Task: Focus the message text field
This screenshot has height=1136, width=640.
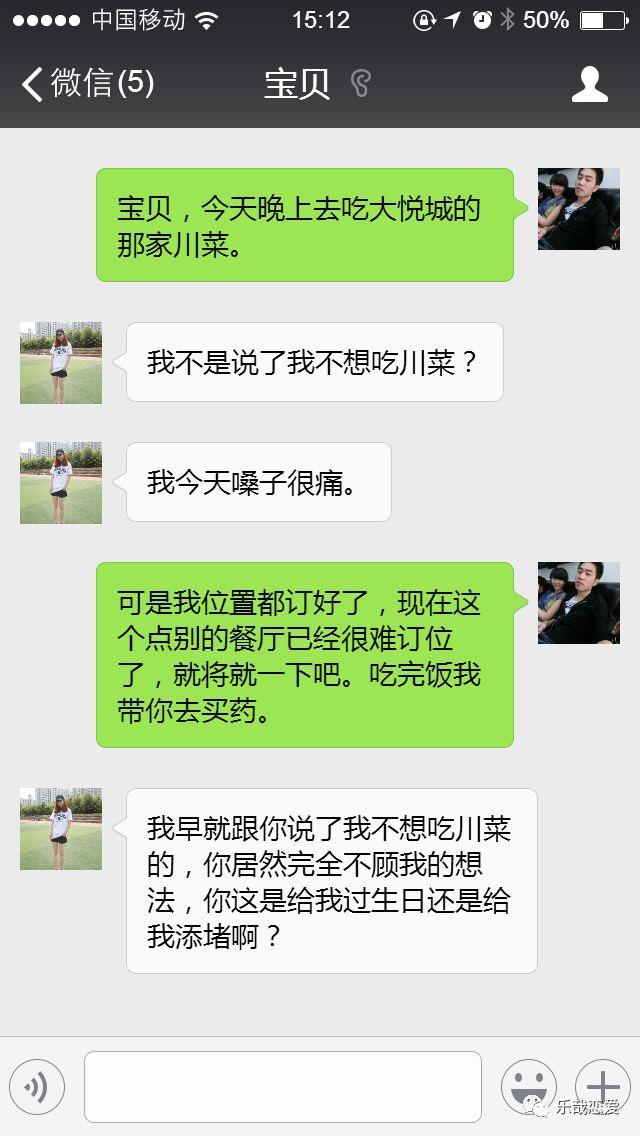Action: click(x=282, y=1087)
